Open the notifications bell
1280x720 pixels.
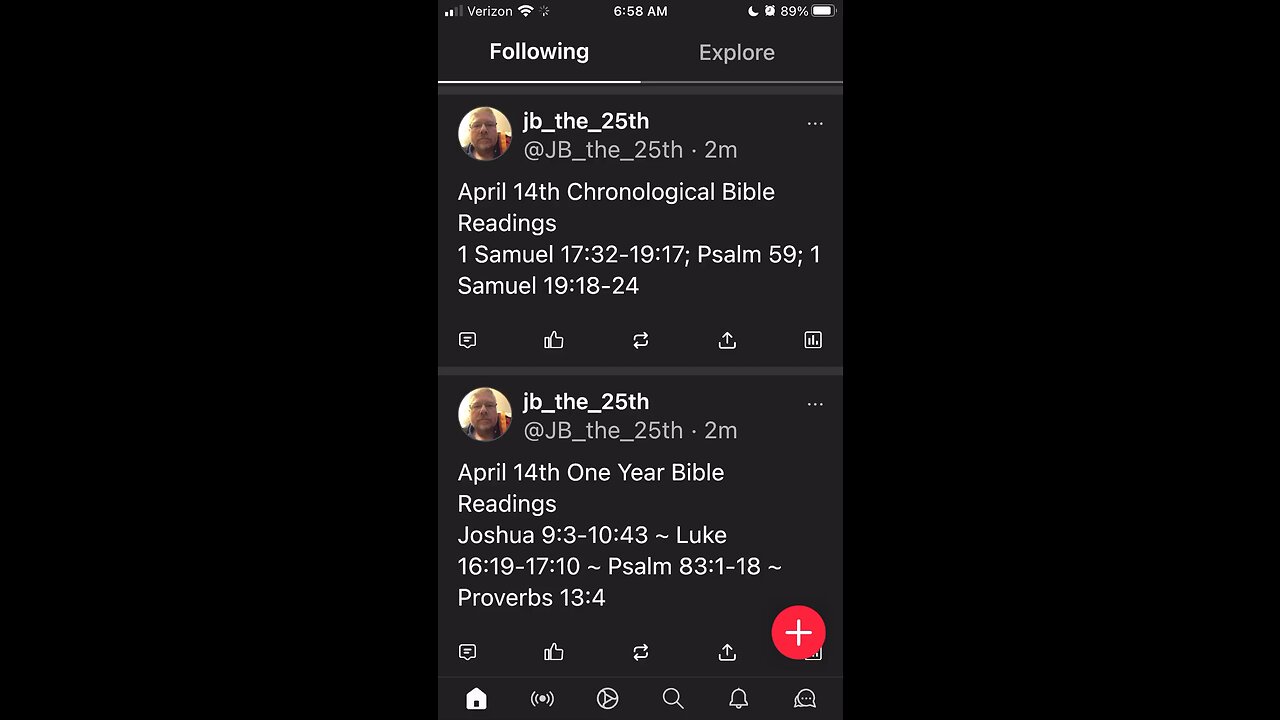tap(738, 698)
